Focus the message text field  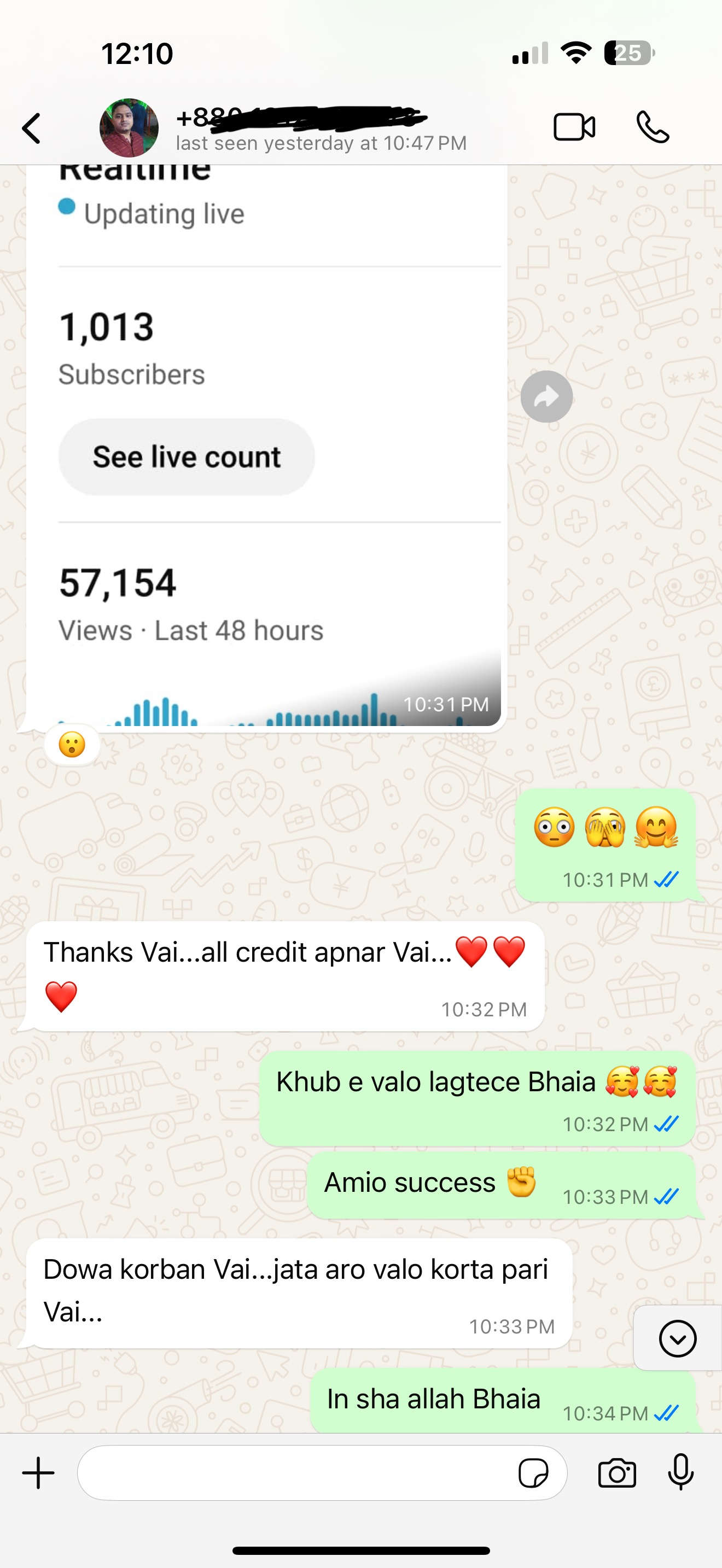coord(292,1473)
